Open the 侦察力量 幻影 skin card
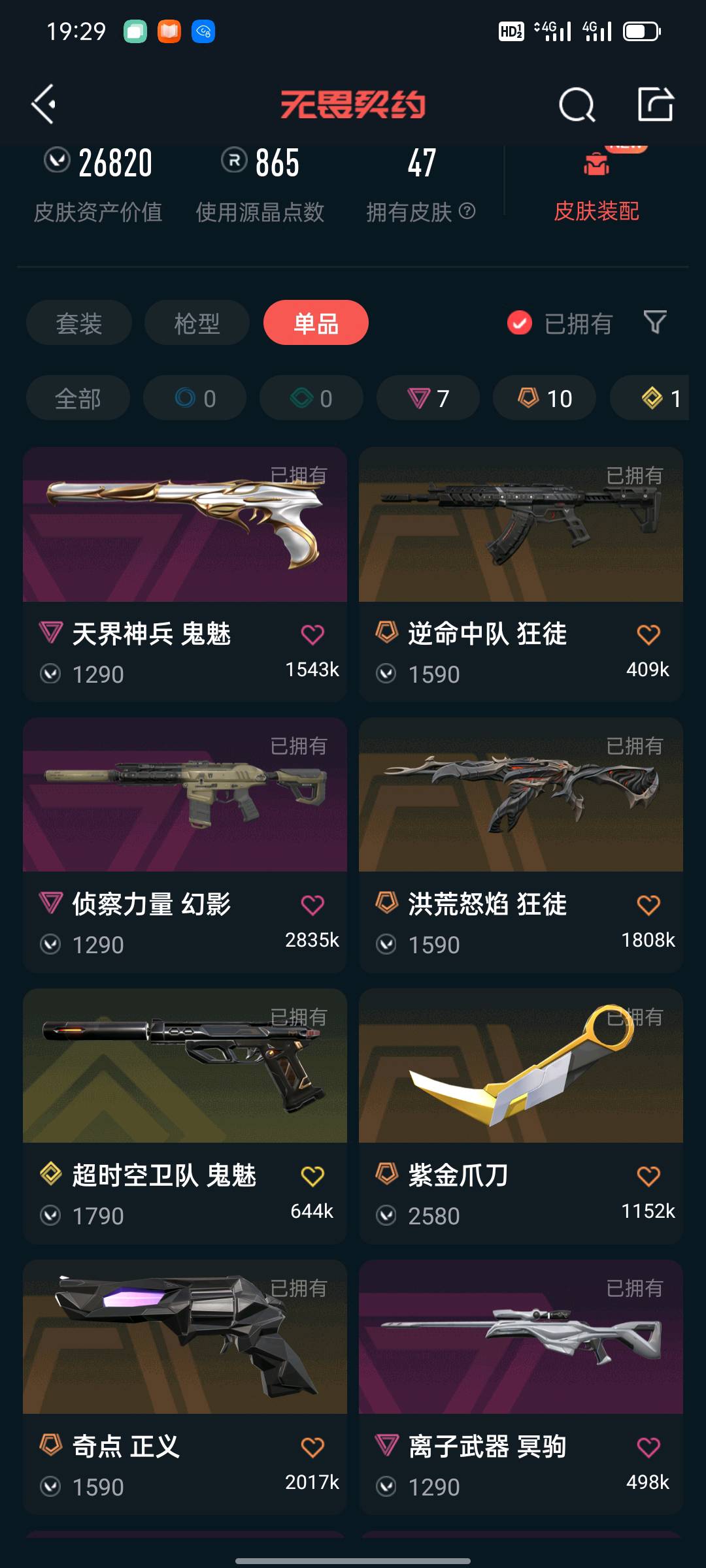This screenshot has width=706, height=1568. tap(185, 845)
